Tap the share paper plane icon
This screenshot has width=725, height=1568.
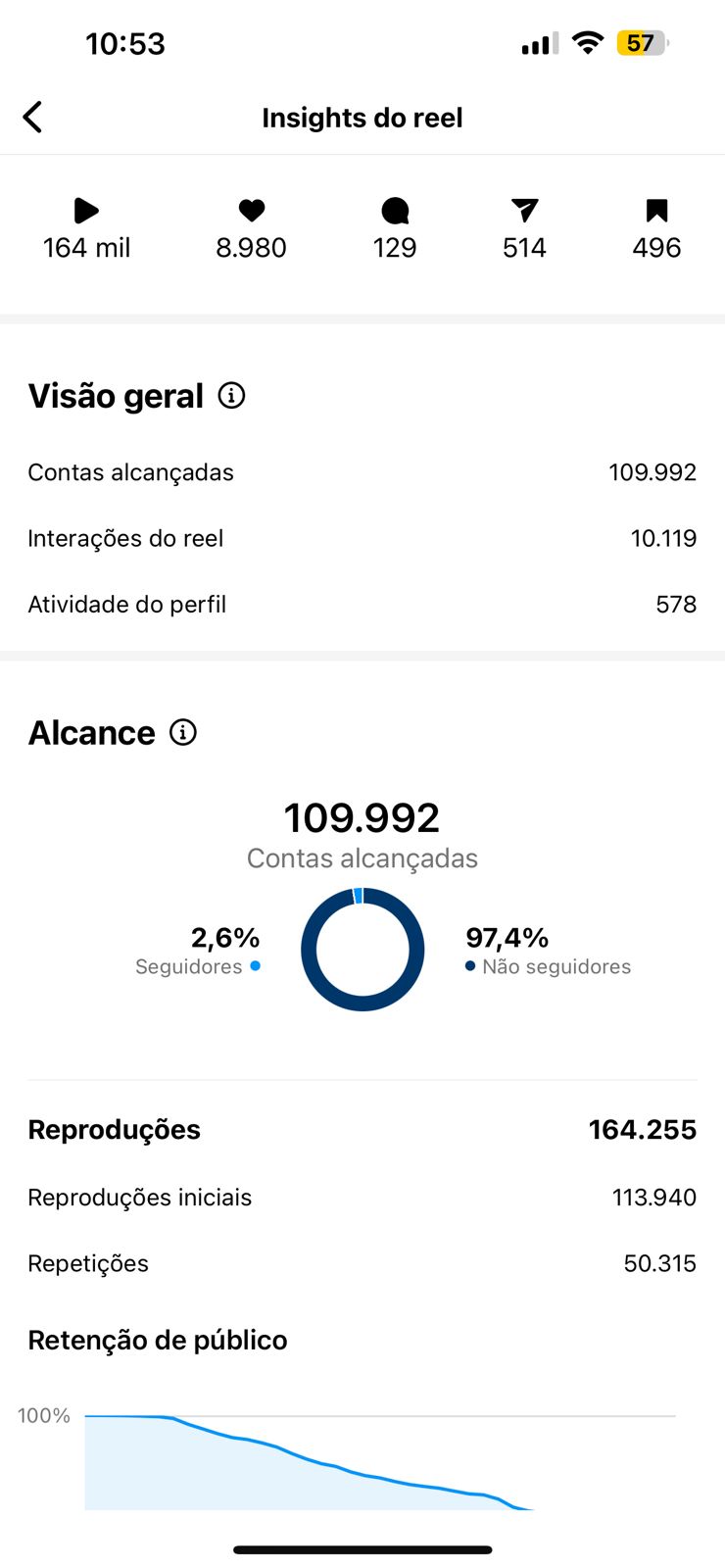coord(524,210)
